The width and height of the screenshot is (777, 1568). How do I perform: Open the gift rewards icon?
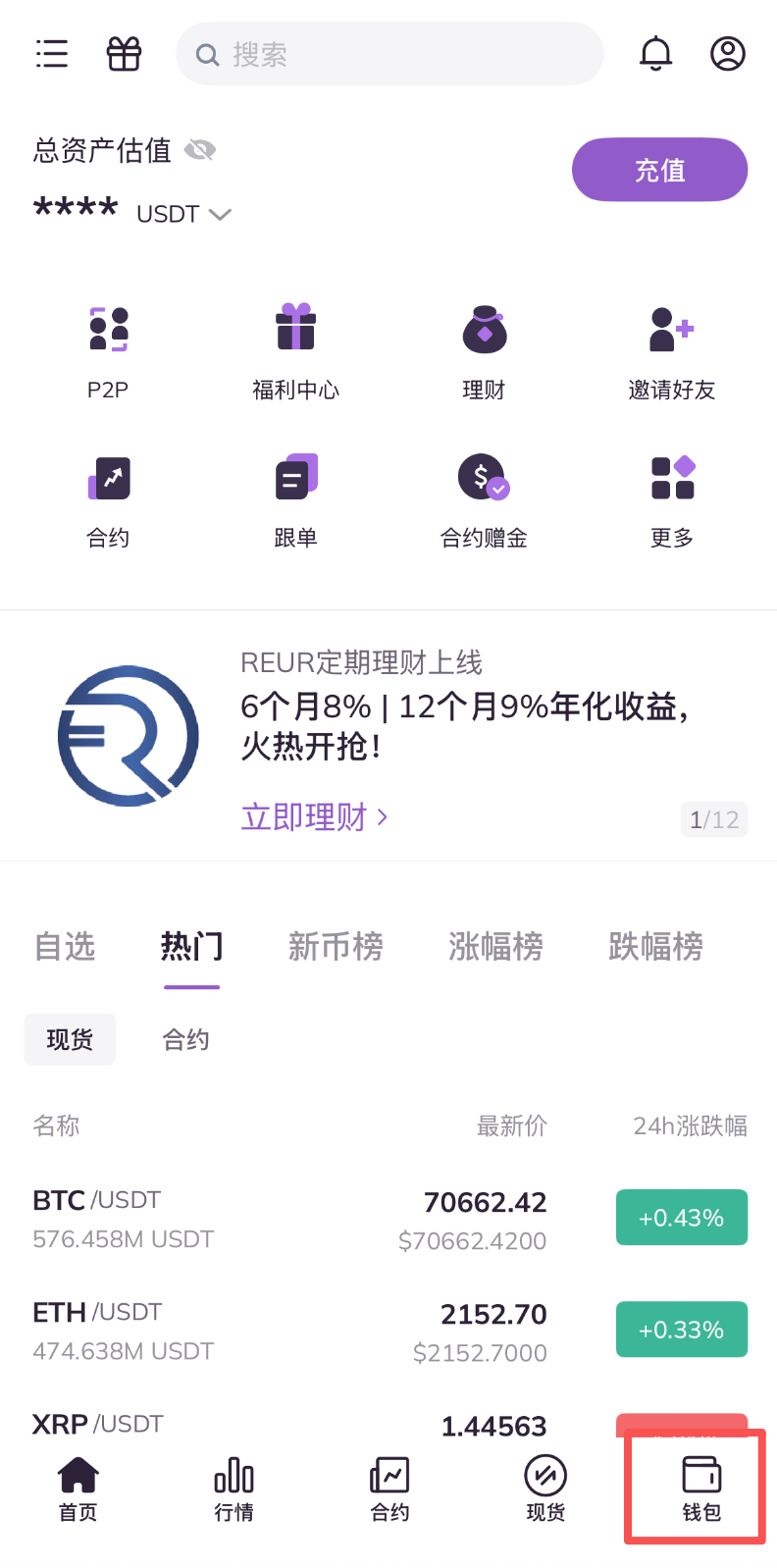(x=124, y=54)
